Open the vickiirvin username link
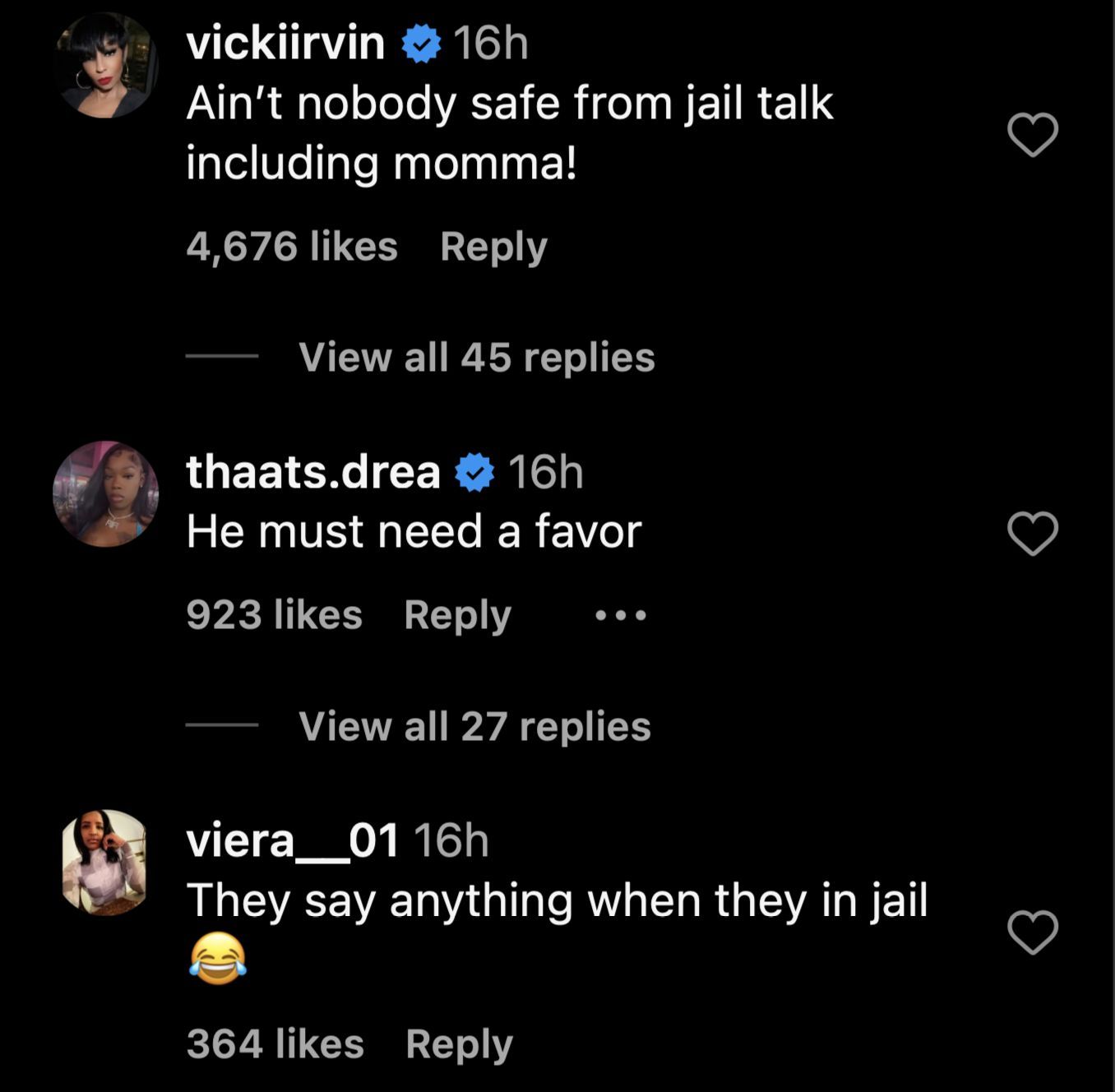Image resolution: width=1115 pixels, height=1092 pixels. 285,43
